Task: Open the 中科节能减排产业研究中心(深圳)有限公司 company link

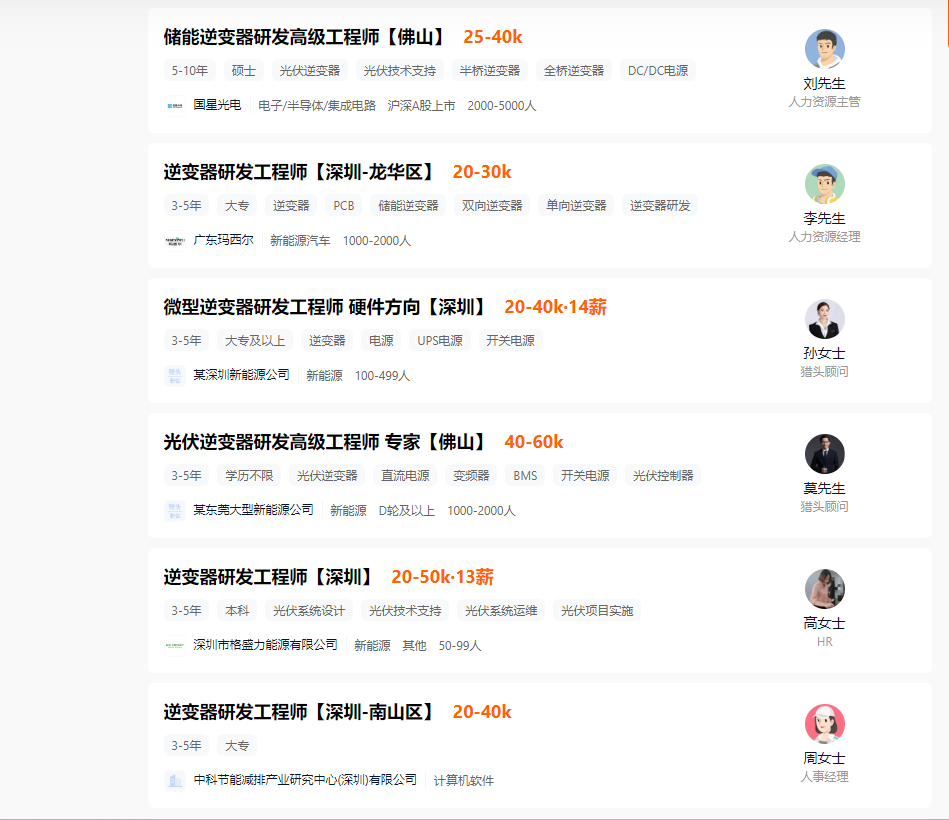Action: (x=305, y=780)
